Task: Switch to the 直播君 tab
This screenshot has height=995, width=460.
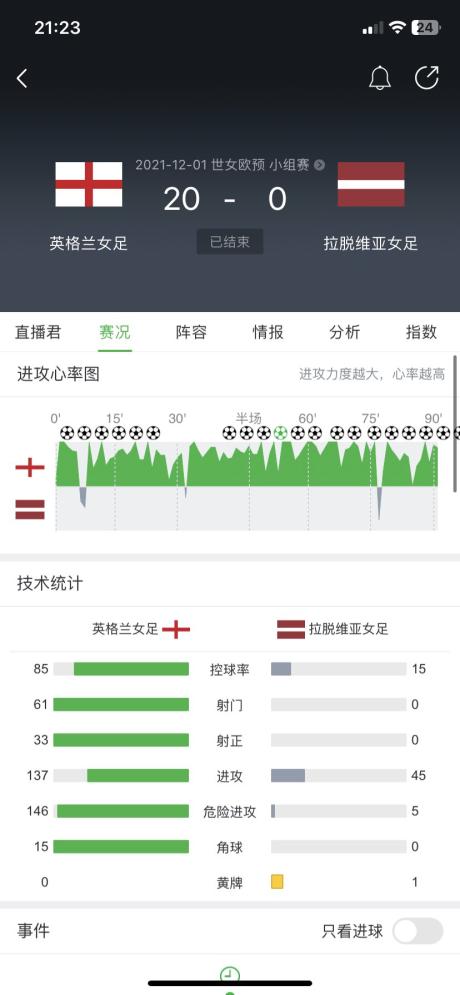Action: pos(38,332)
